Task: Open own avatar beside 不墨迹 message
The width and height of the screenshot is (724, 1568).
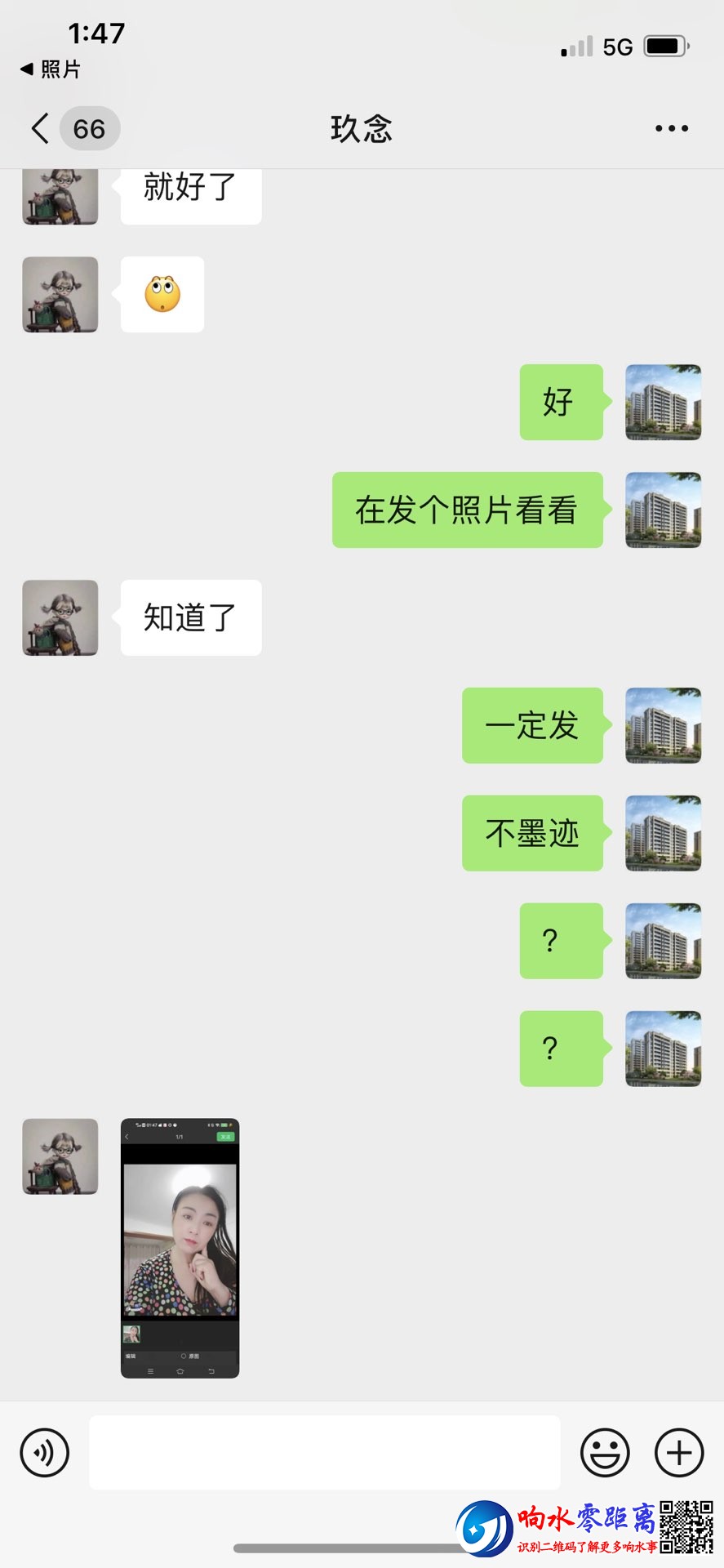Action: click(663, 833)
